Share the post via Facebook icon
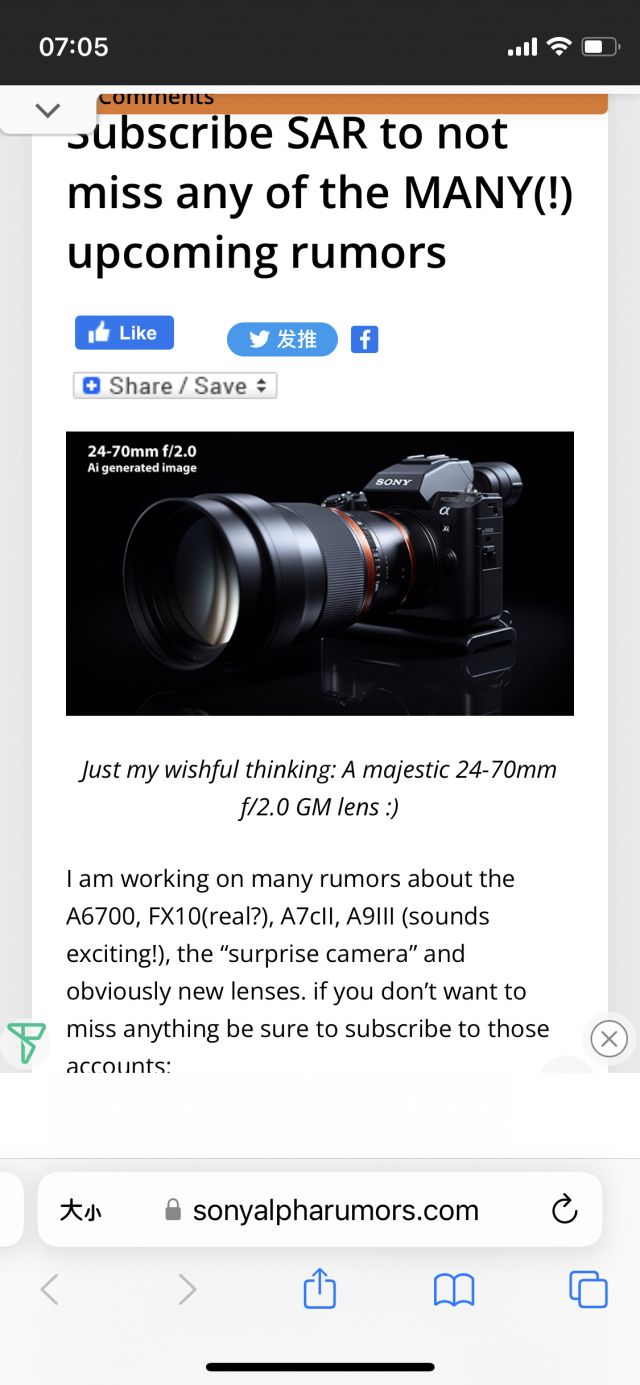The width and height of the screenshot is (640, 1385). click(x=364, y=340)
